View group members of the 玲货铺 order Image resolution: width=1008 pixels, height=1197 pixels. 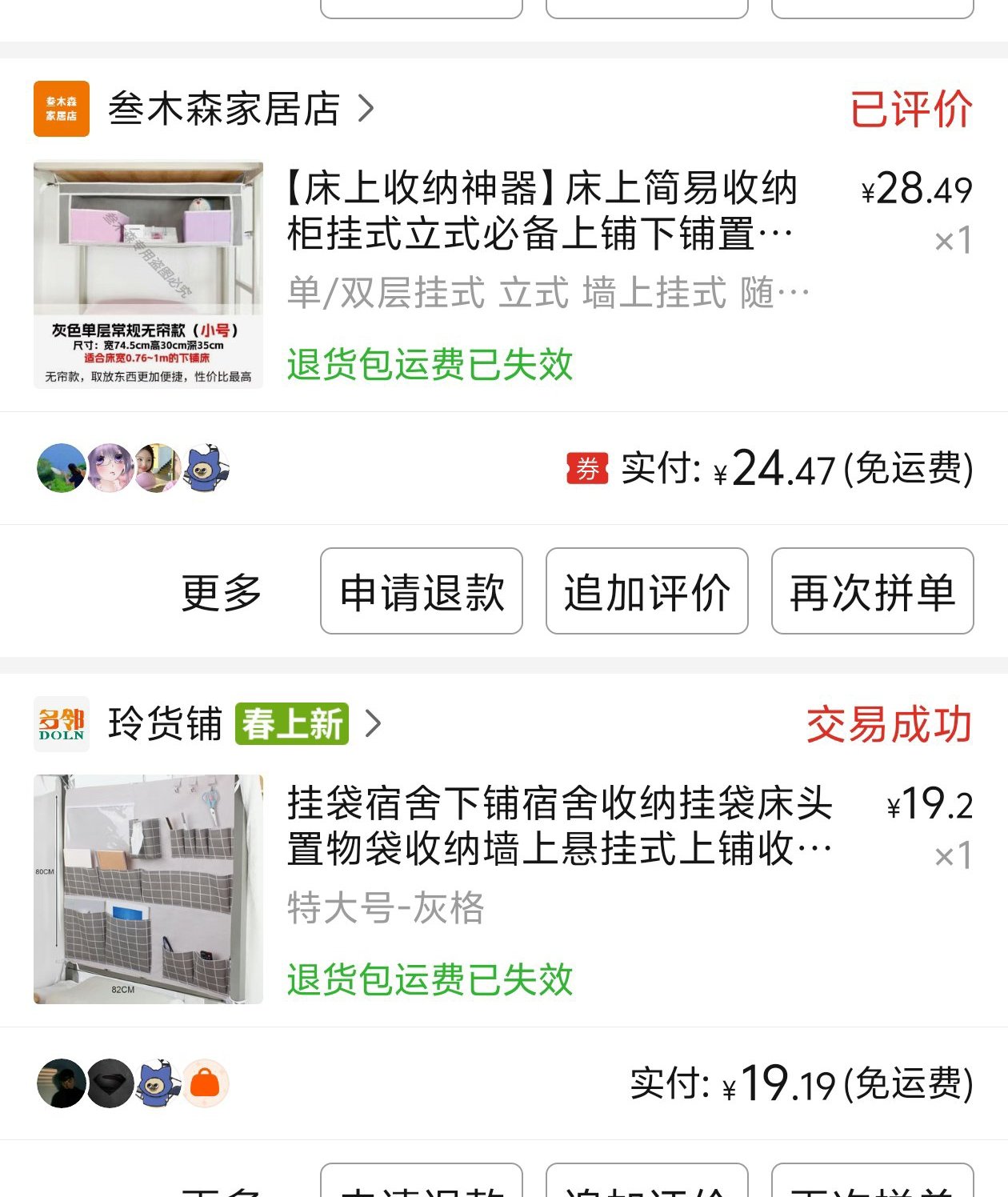tap(133, 1083)
